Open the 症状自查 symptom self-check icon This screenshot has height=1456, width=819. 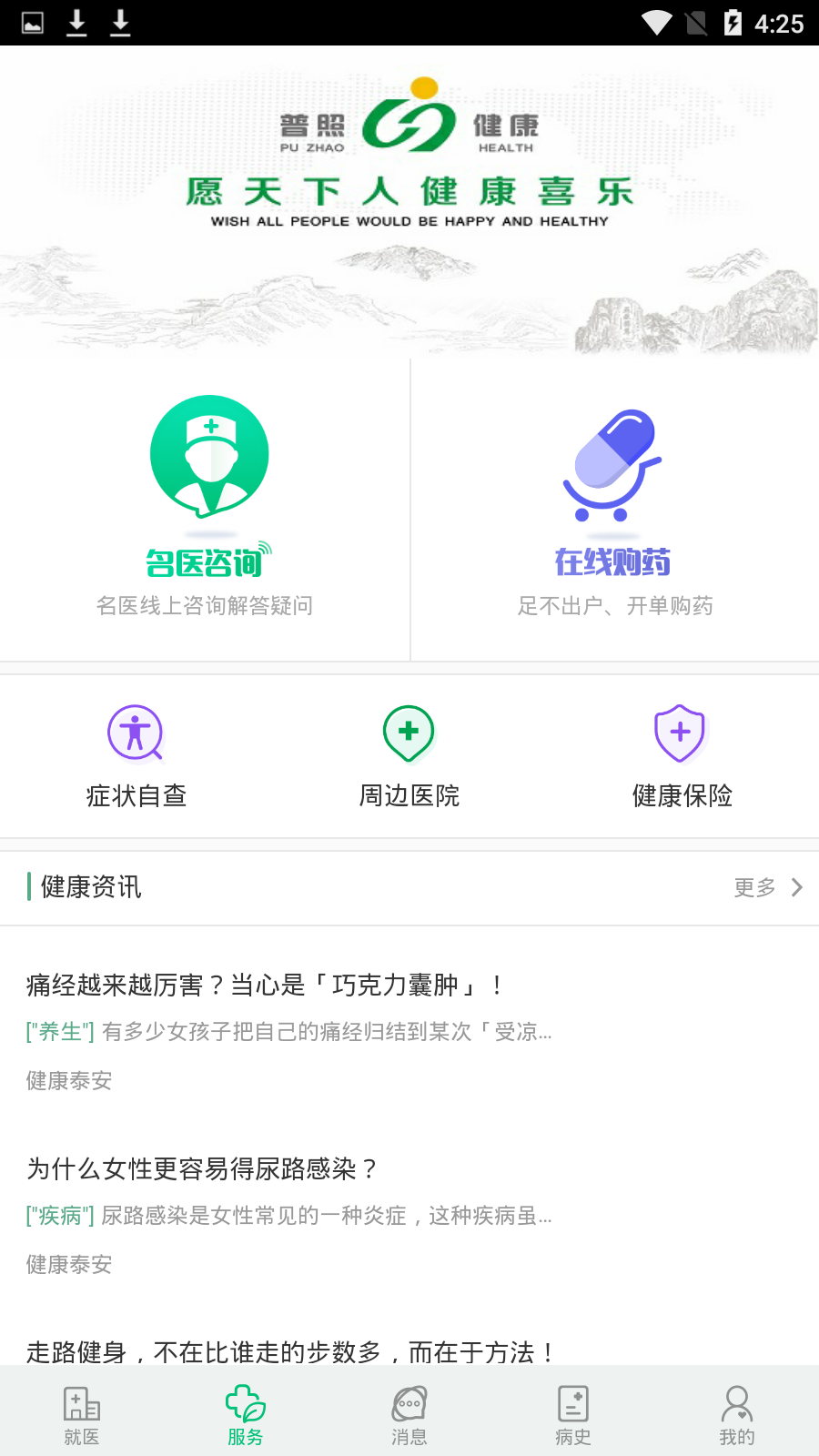[x=136, y=733]
